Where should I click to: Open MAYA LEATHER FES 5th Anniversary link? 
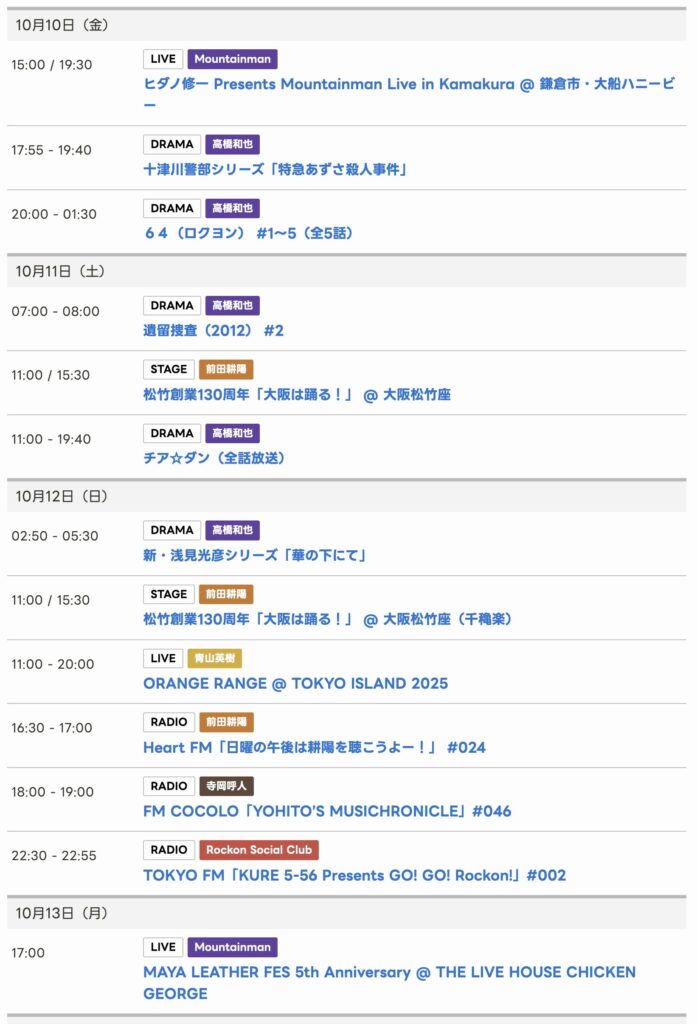389,972
